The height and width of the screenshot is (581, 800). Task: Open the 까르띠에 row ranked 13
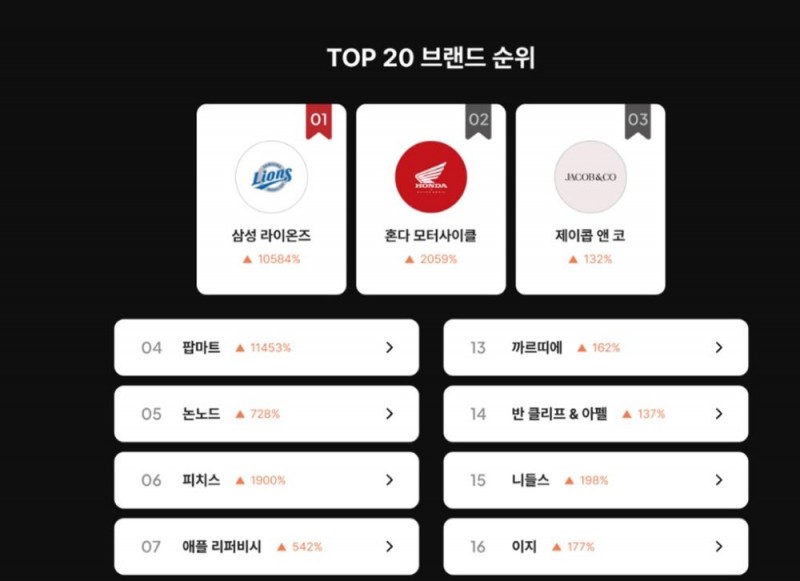(595, 348)
